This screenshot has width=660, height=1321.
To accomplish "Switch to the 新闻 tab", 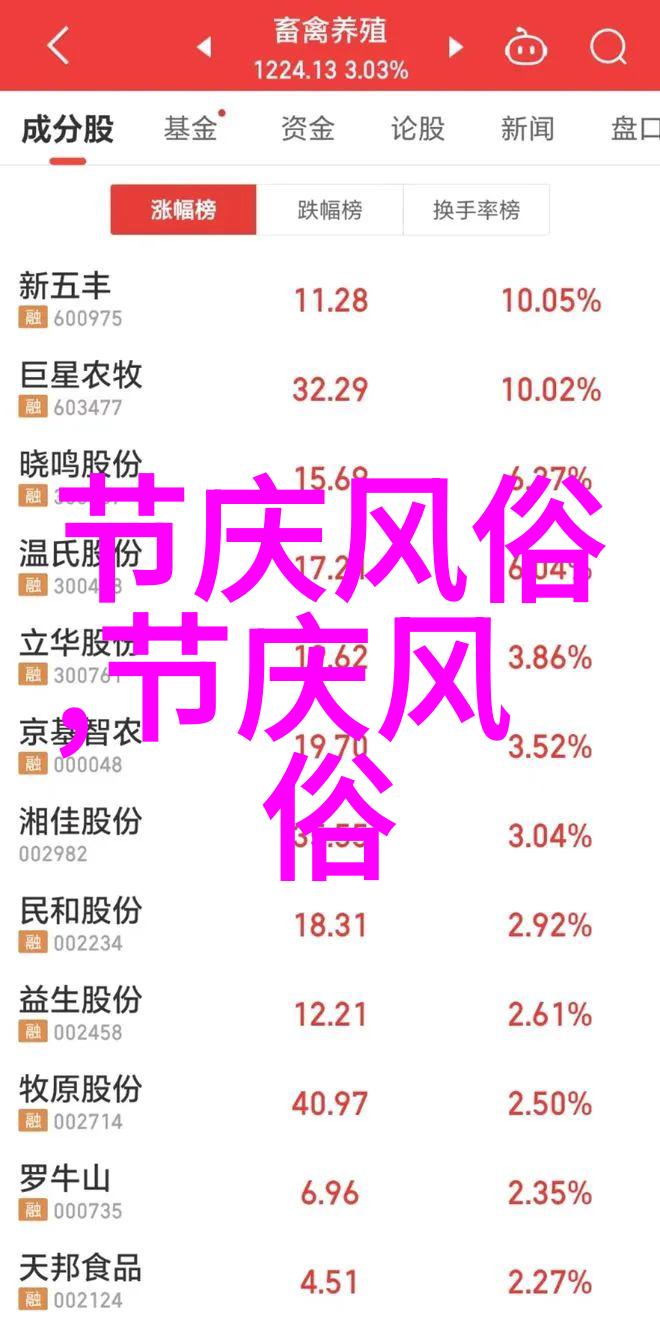I will [x=527, y=128].
